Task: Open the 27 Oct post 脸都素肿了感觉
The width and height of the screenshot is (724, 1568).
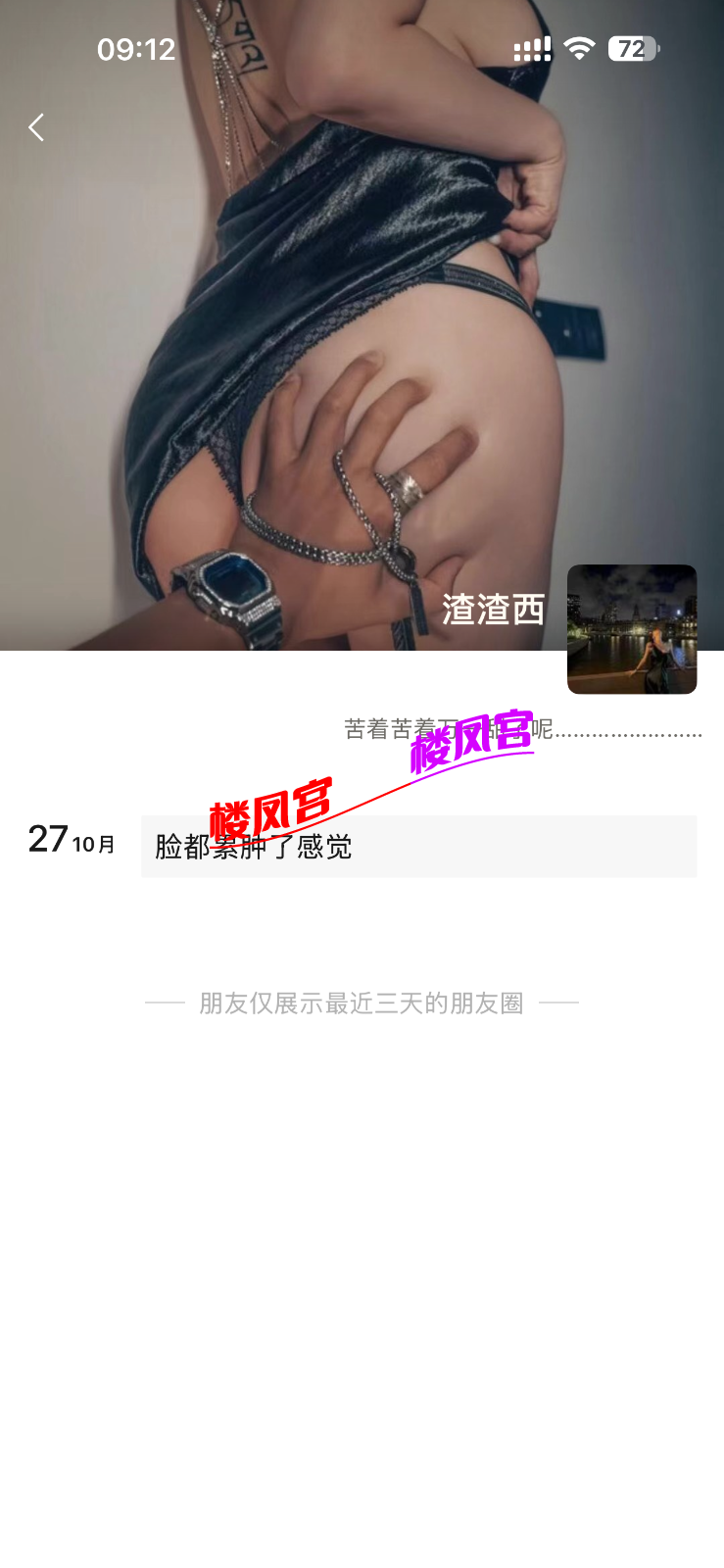Action: click(418, 847)
